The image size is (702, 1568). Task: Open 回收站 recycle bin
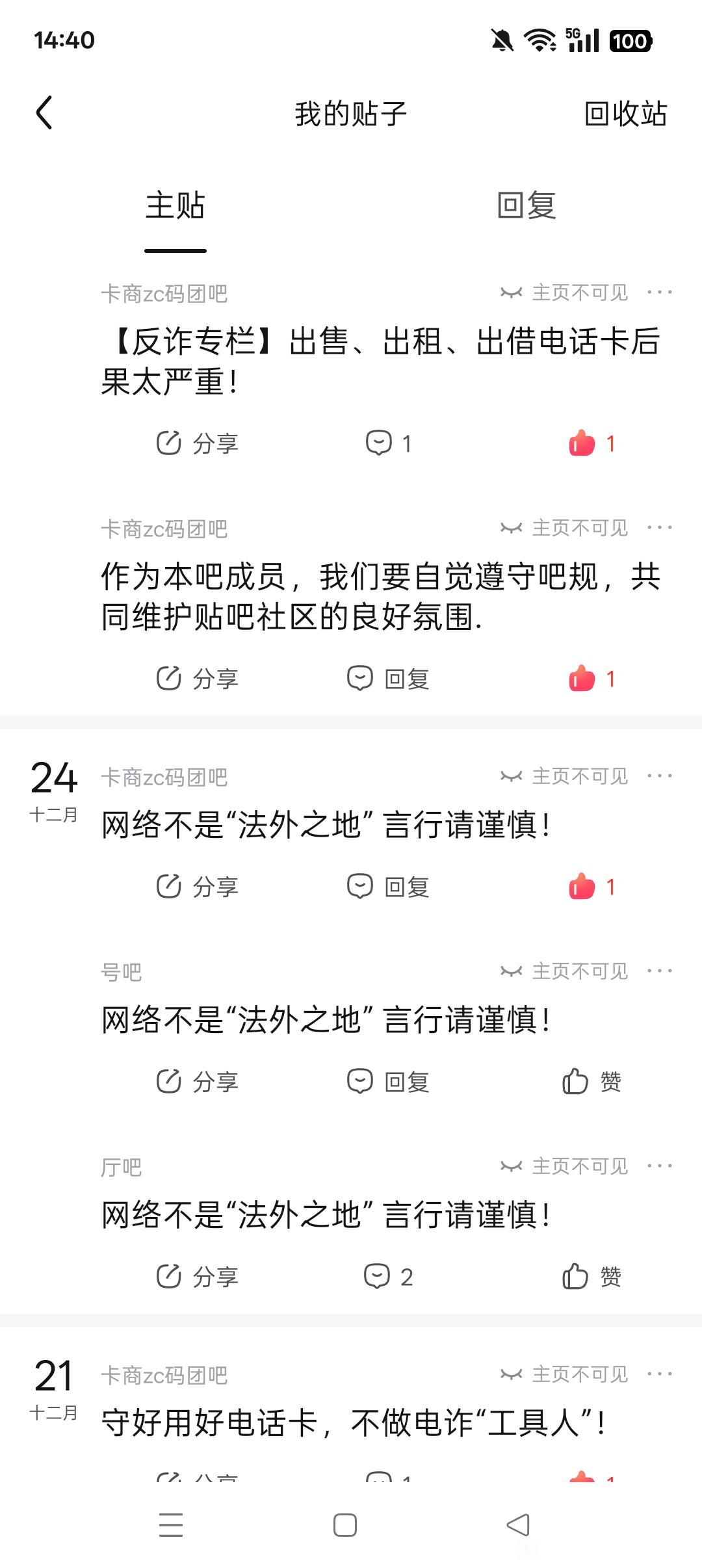click(625, 114)
